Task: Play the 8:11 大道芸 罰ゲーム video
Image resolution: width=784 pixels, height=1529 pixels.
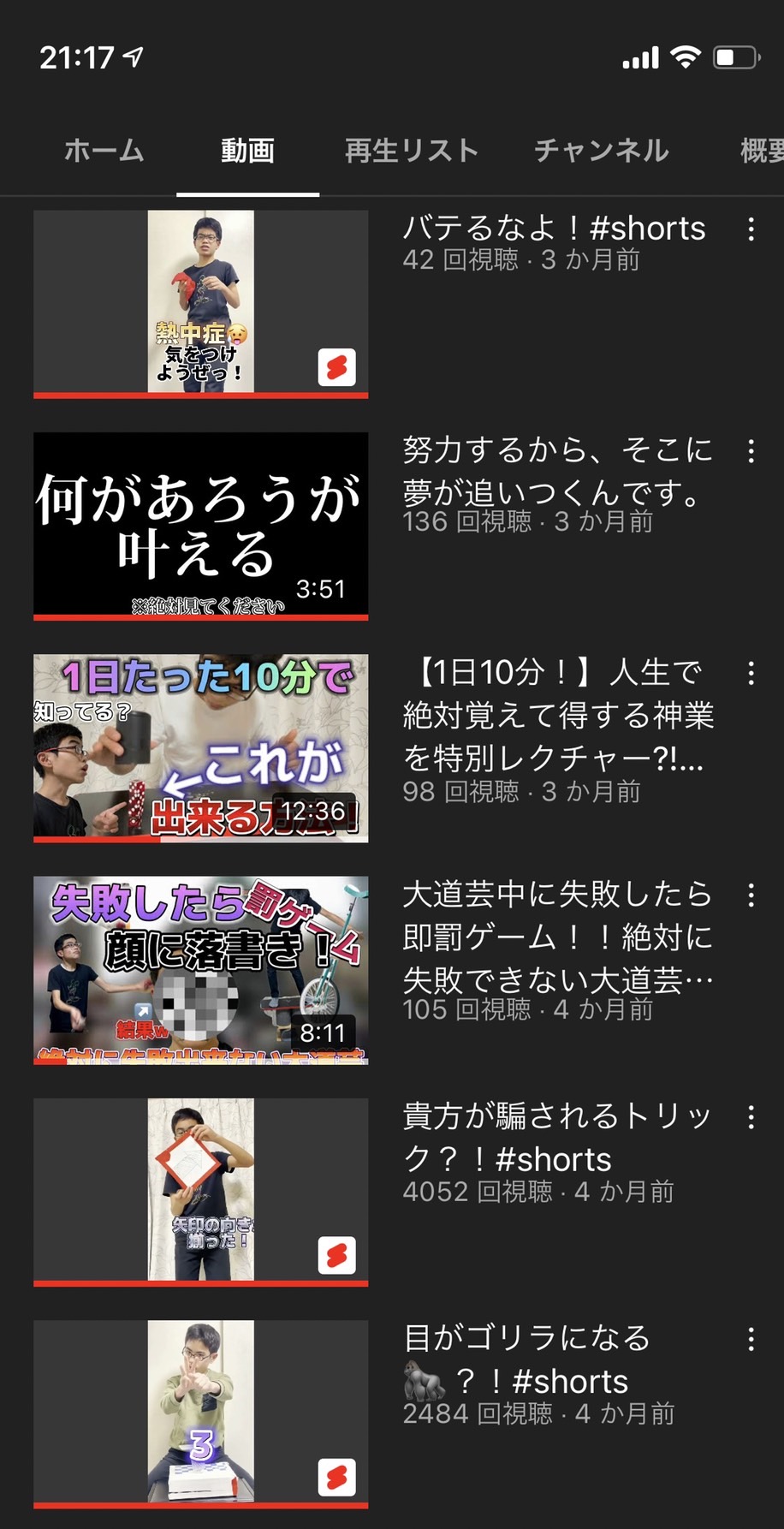Action: (x=200, y=970)
